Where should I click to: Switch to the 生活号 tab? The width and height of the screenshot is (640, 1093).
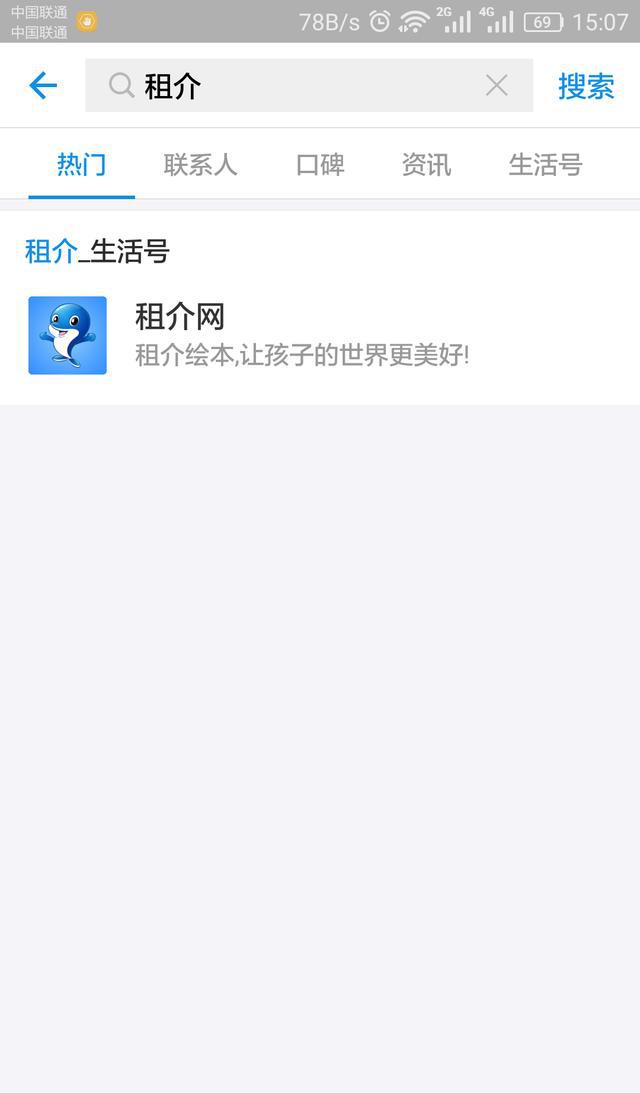click(545, 165)
